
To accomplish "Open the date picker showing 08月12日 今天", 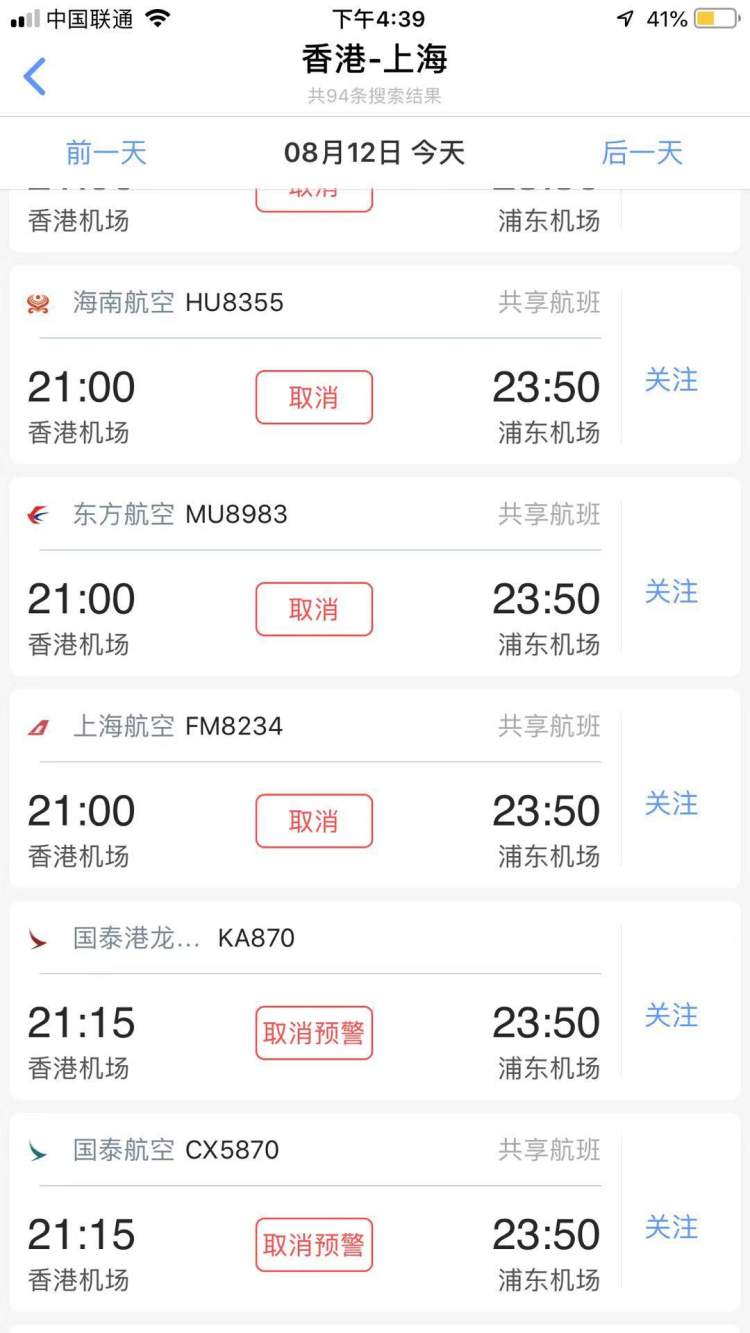I will tap(374, 153).
